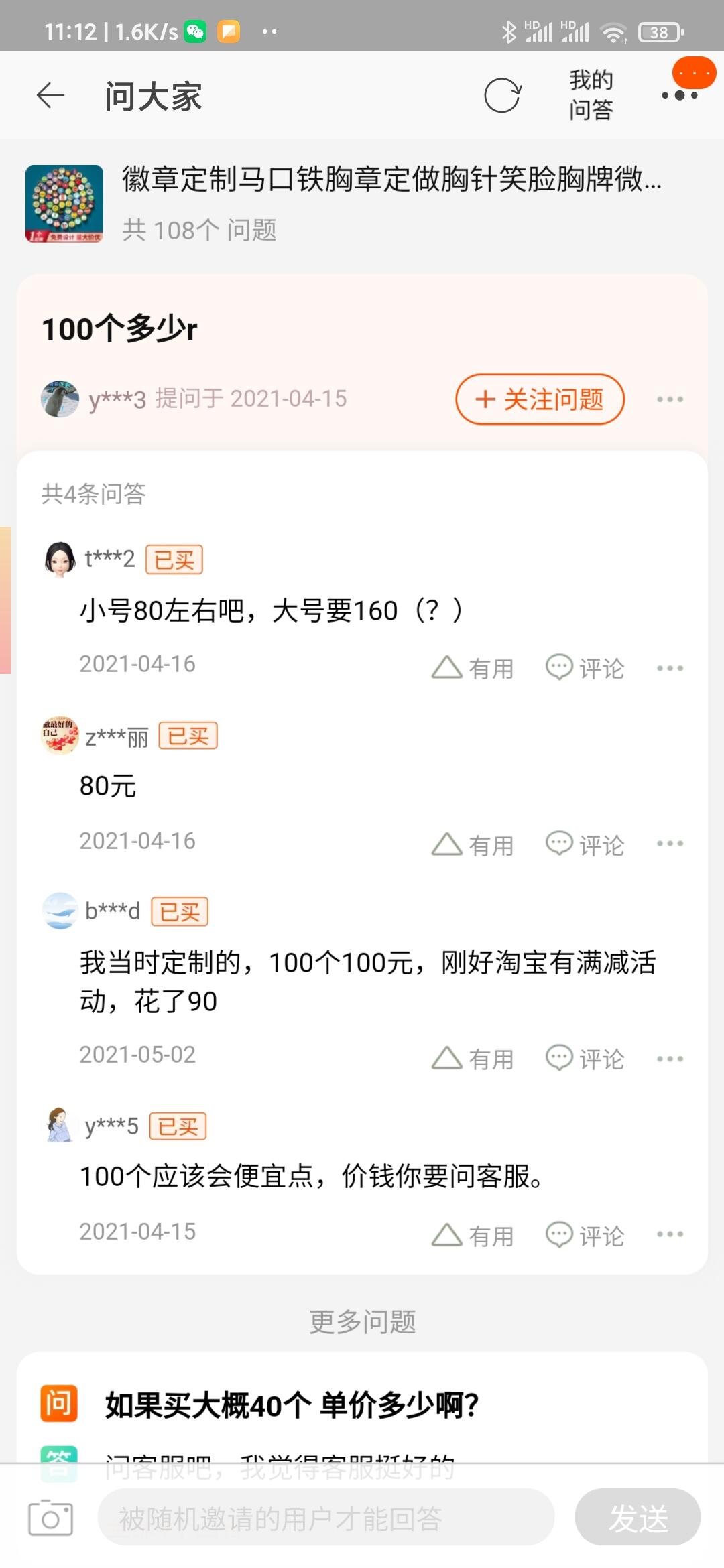Viewport: 724px width, 1568px height.
Task: Focus the answer input field
Action: pos(326,1518)
